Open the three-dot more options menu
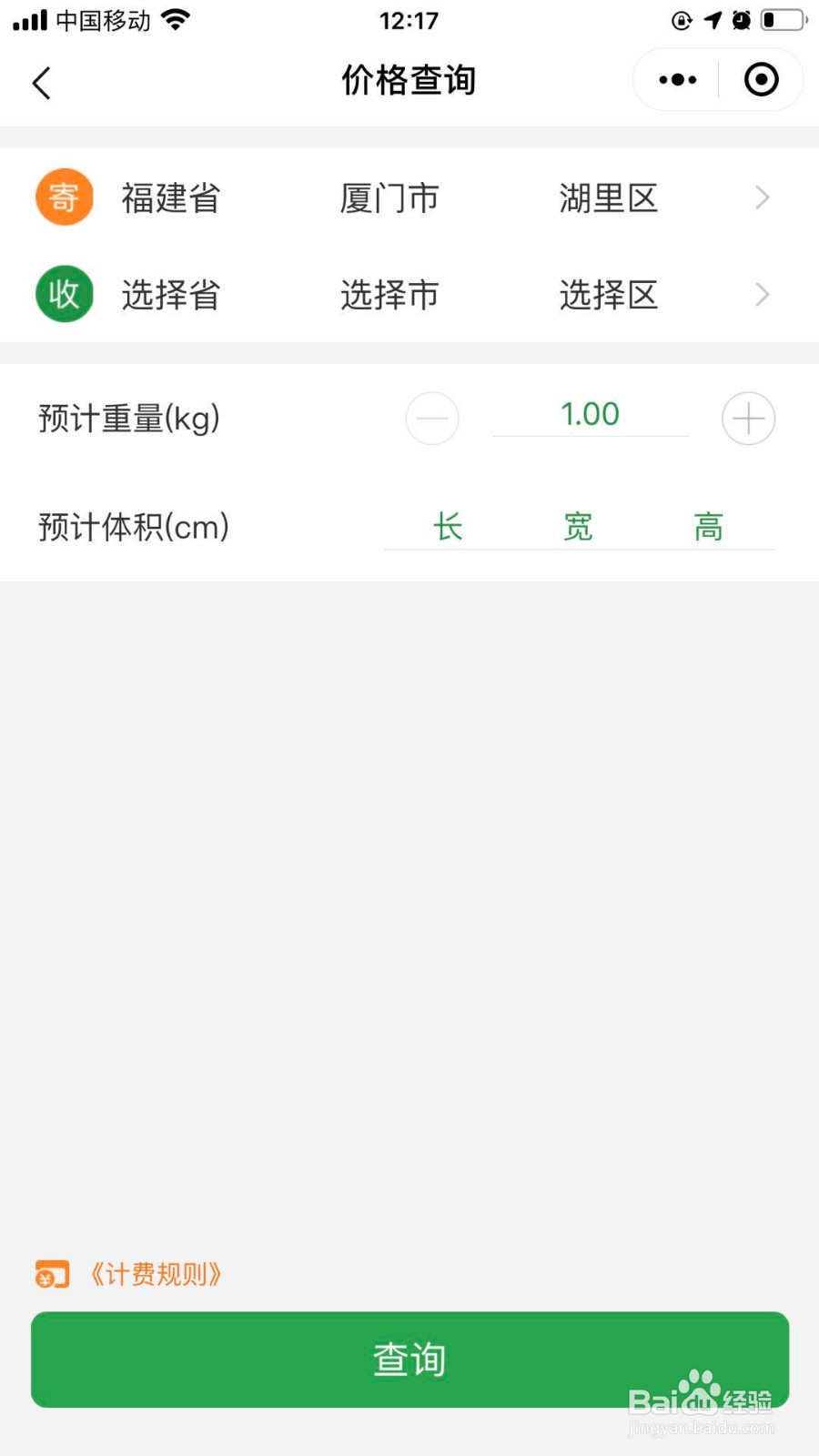 [x=674, y=79]
